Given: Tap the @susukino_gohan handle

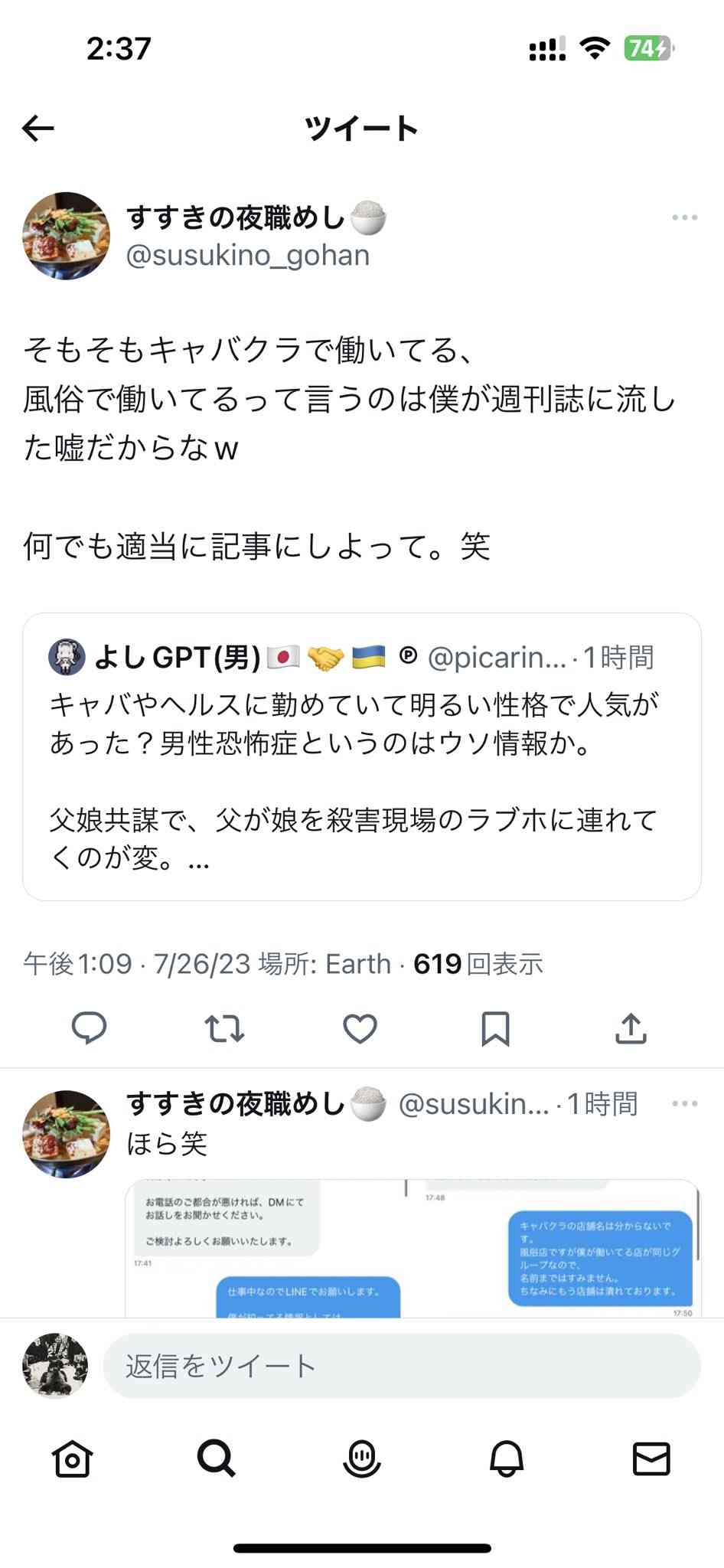Looking at the screenshot, I should click(248, 256).
